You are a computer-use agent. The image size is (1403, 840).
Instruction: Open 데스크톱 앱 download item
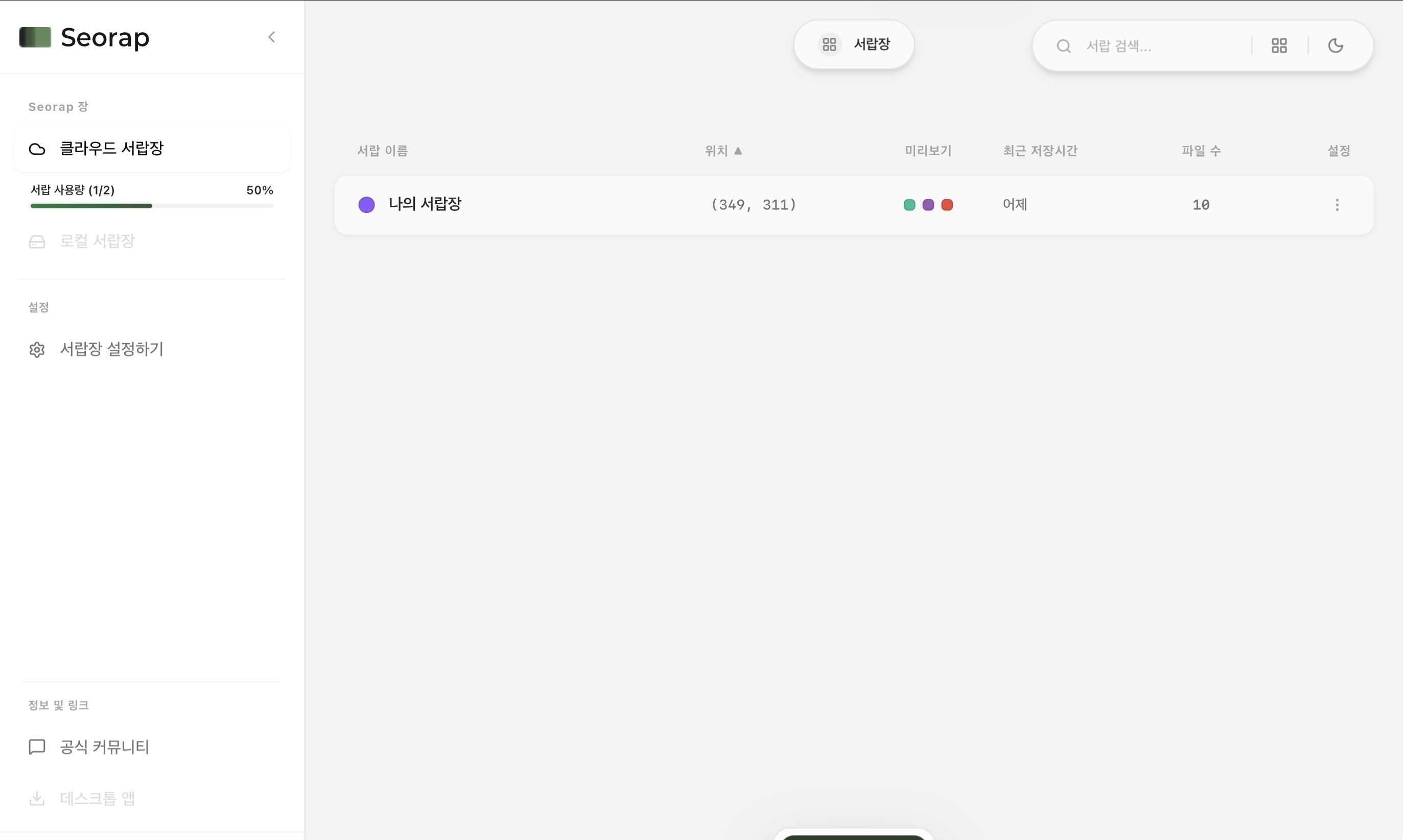click(152, 799)
